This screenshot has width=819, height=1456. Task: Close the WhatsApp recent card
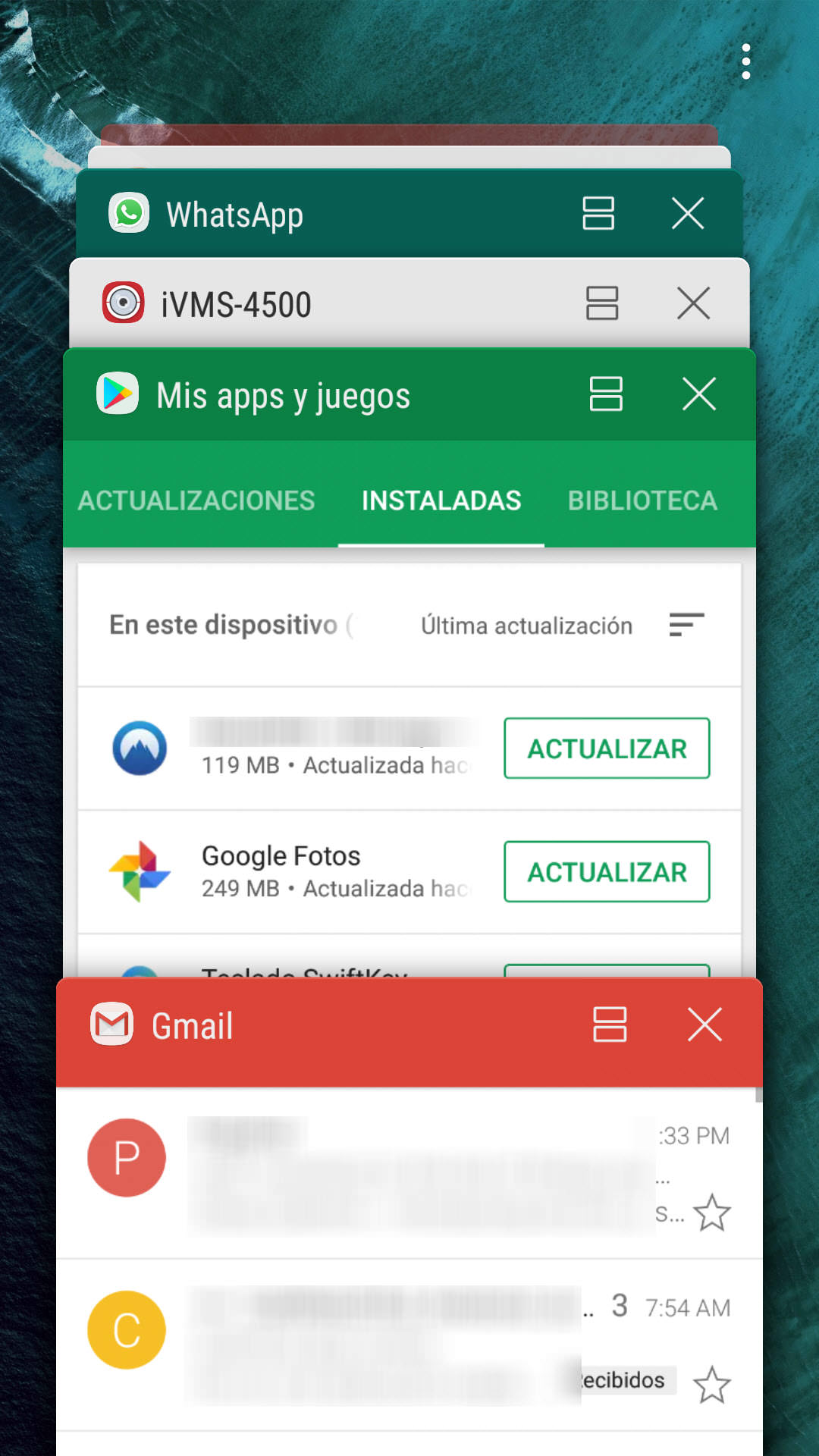[x=688, y=213]
